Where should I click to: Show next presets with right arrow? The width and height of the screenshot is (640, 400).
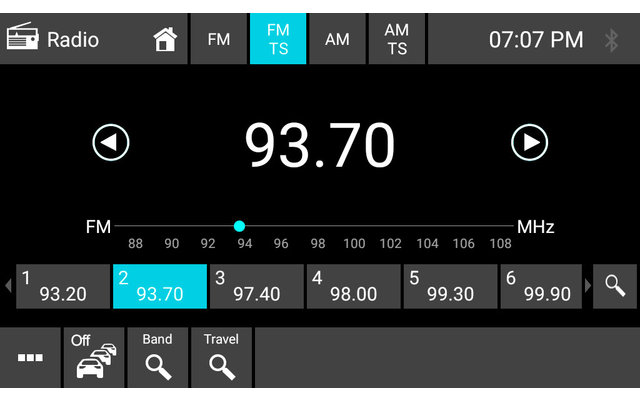click(x=587, y=286)
